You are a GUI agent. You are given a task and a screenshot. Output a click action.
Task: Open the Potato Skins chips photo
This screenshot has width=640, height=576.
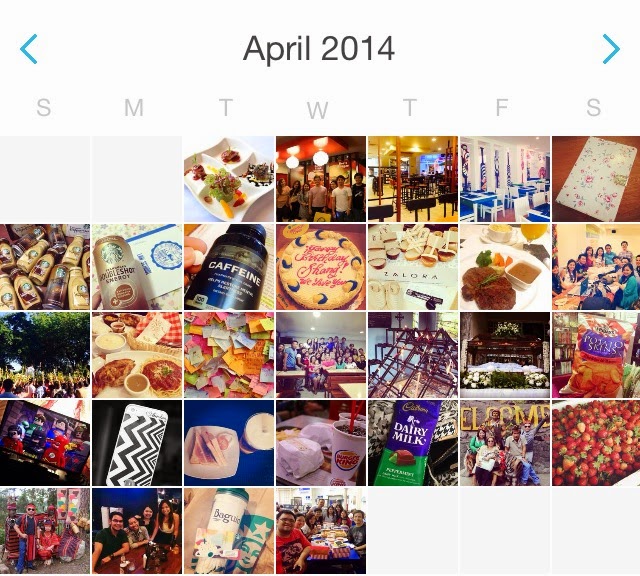[x=596, y=355]
